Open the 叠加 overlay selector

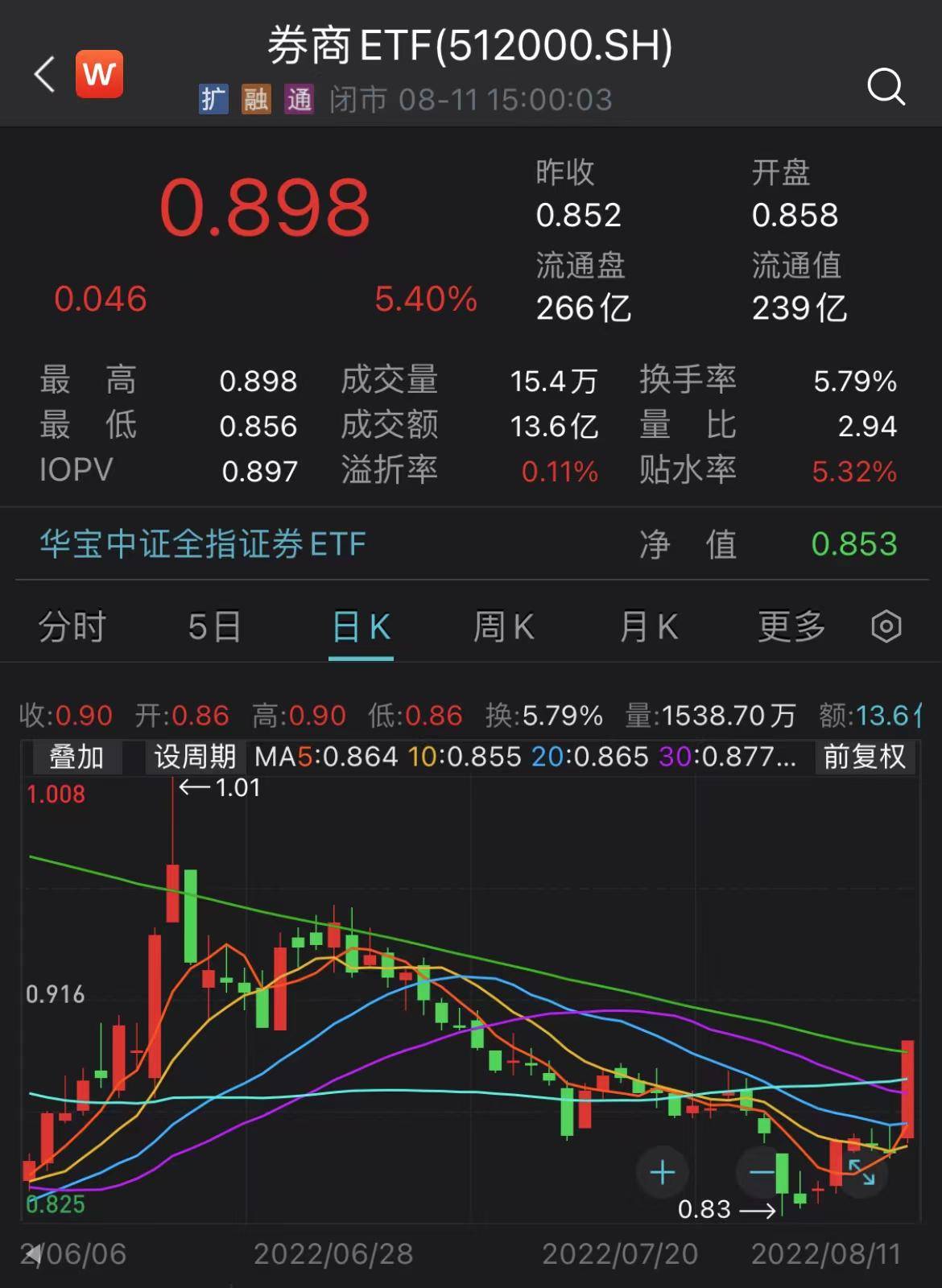[76, 757]
